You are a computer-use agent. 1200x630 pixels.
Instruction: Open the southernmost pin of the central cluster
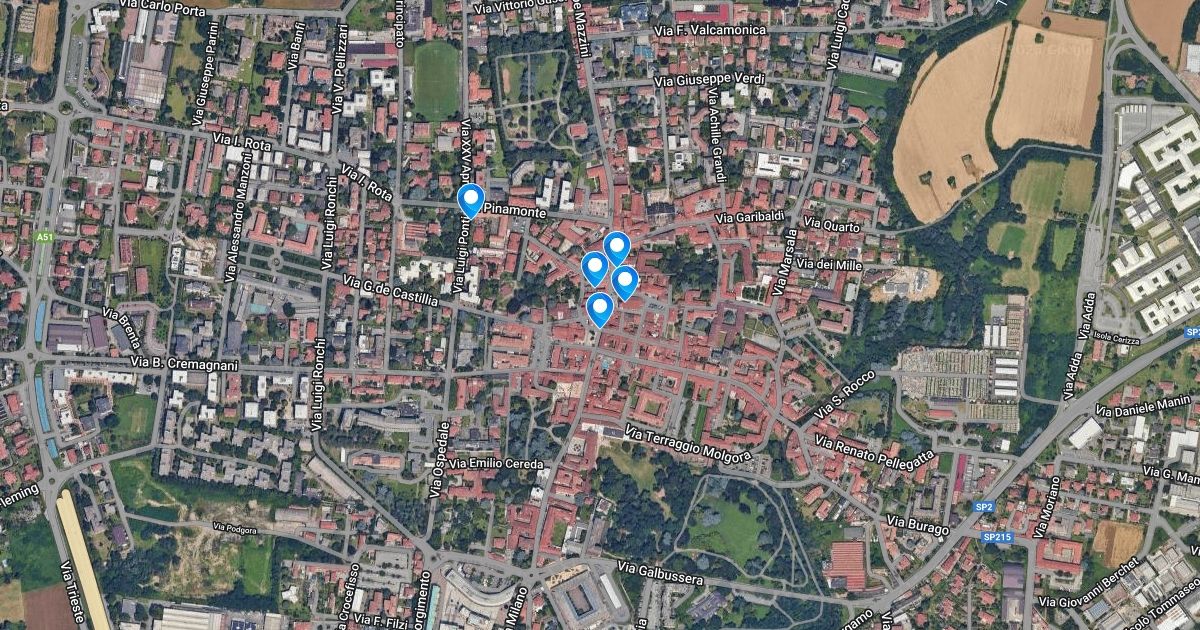coord(599,307)
